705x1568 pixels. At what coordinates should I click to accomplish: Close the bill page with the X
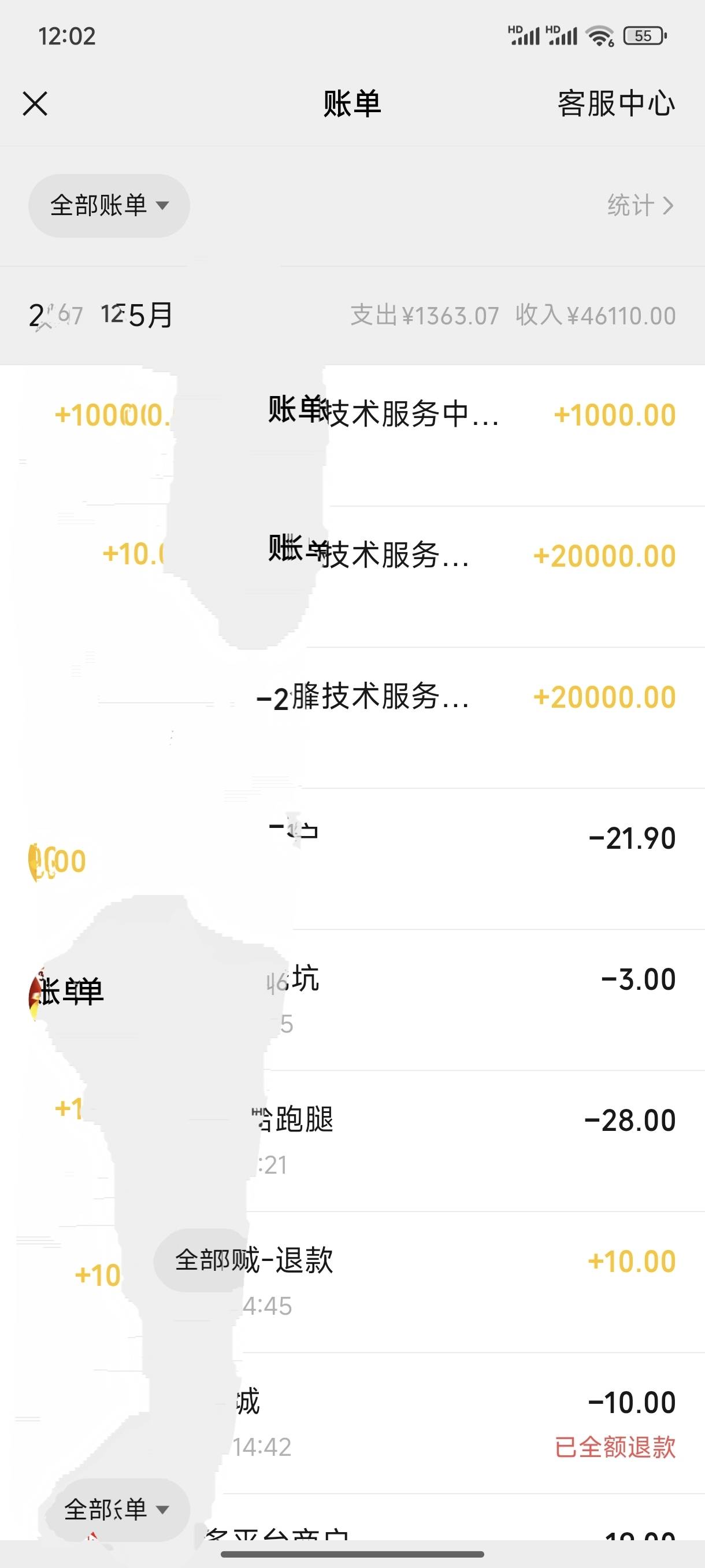pyautogui.click(x=35, y=103)
